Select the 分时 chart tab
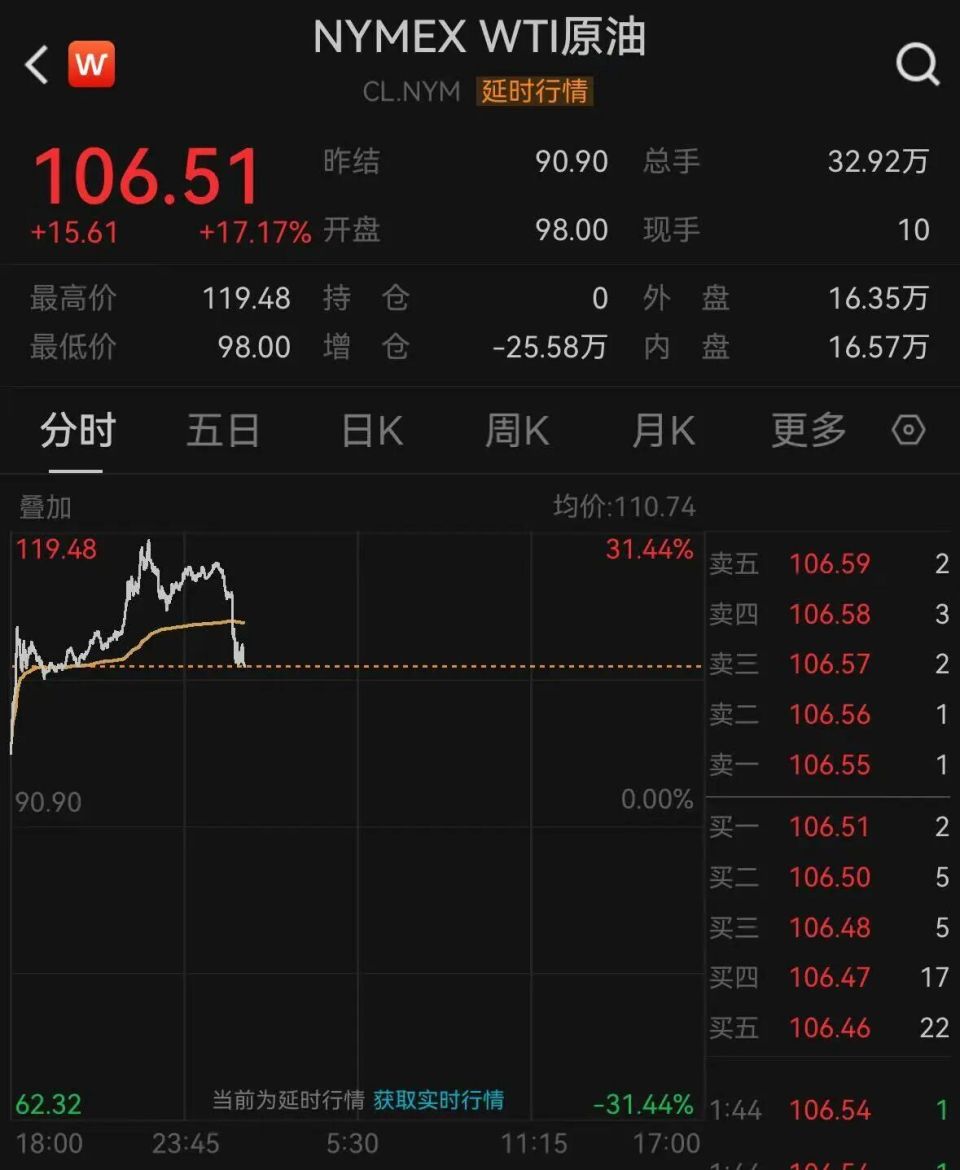The image size is (960, 1170). [x=78, y=431]
